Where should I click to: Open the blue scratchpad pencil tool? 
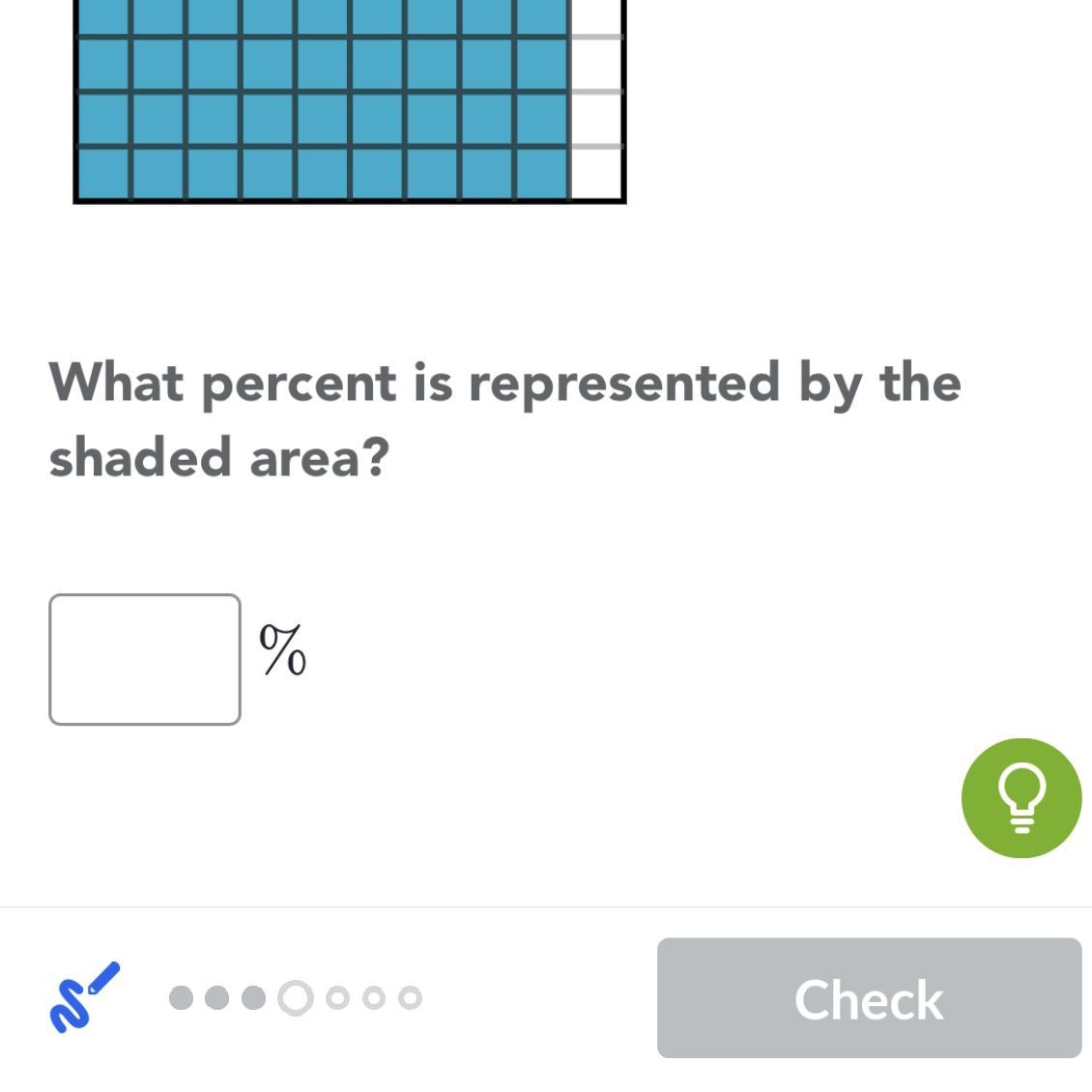[x=84, y=997]
